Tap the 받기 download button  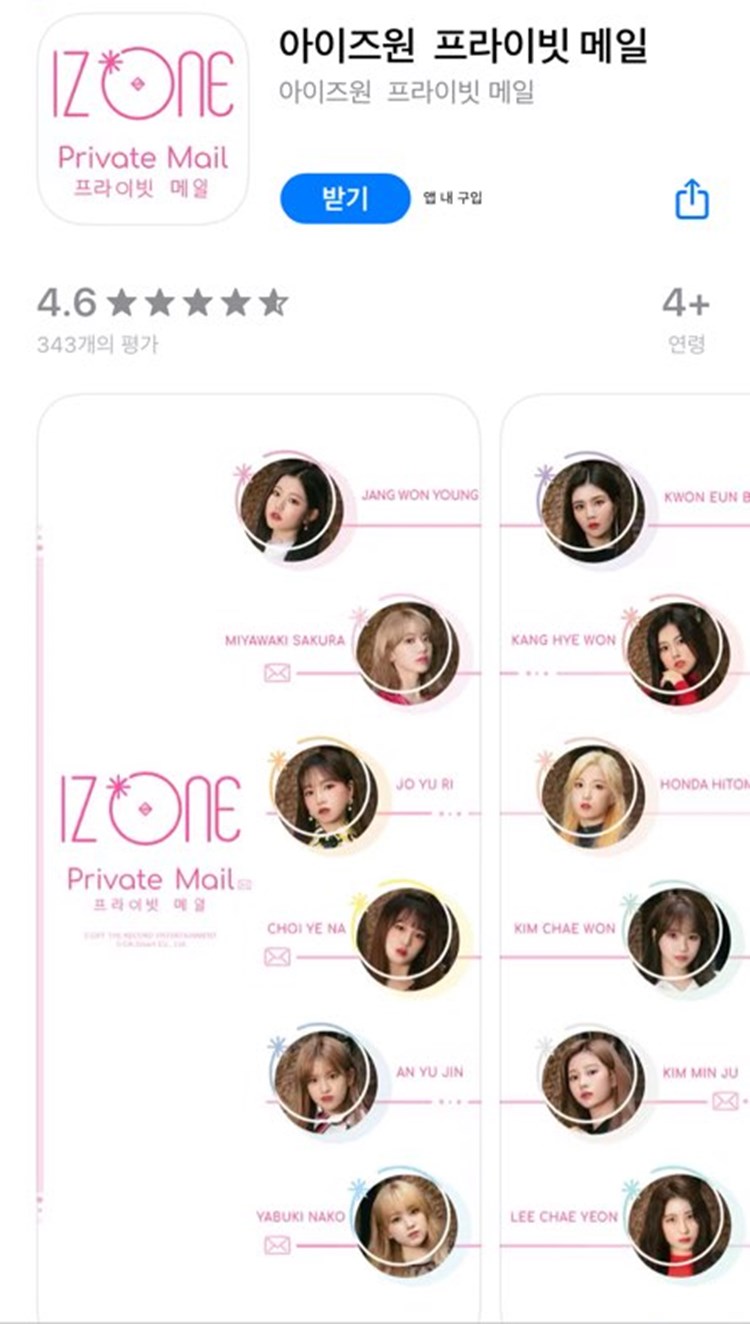click(x=345, y=198)
